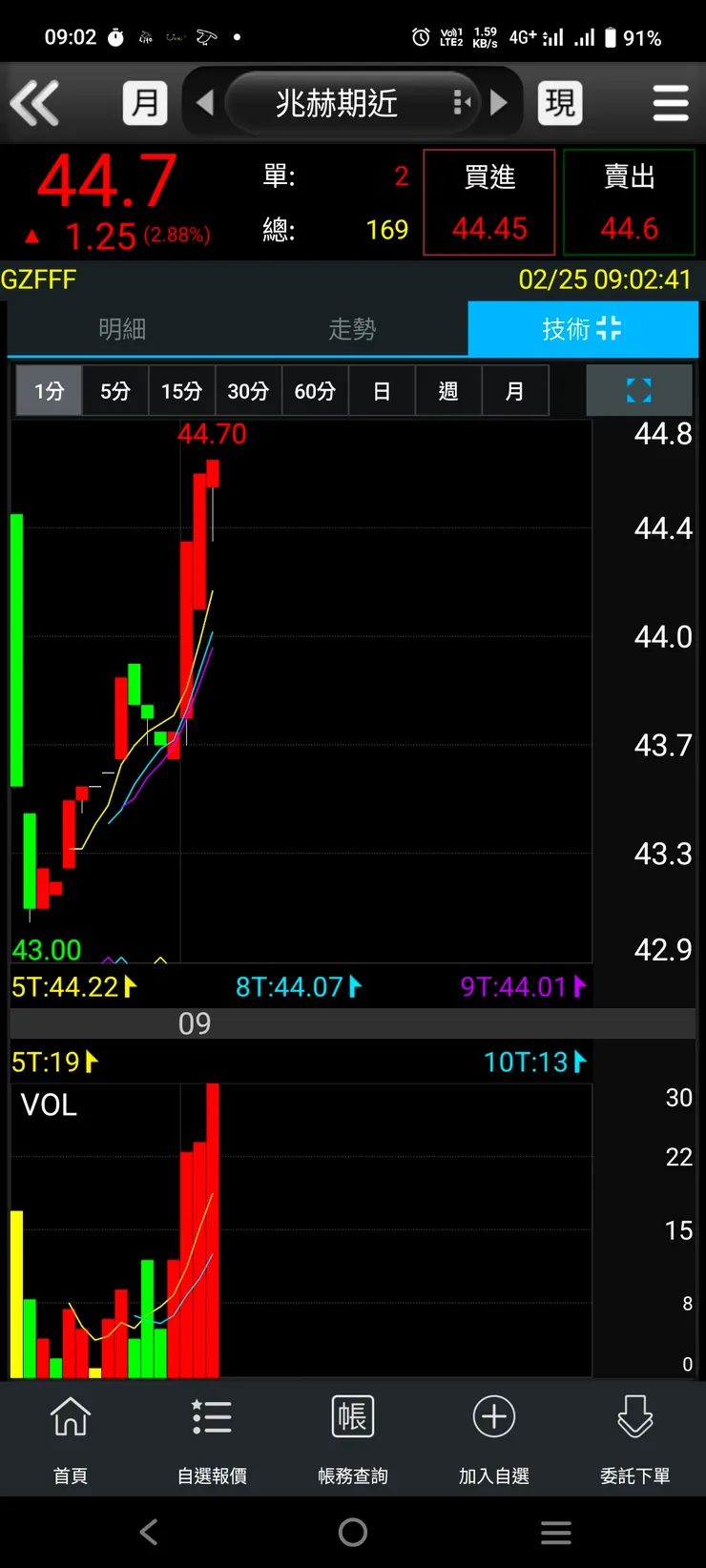This screenshot has height=1568, width=706.
Task: Open the 兆赫期近 instrument selector
Action: tap(337, 103)
